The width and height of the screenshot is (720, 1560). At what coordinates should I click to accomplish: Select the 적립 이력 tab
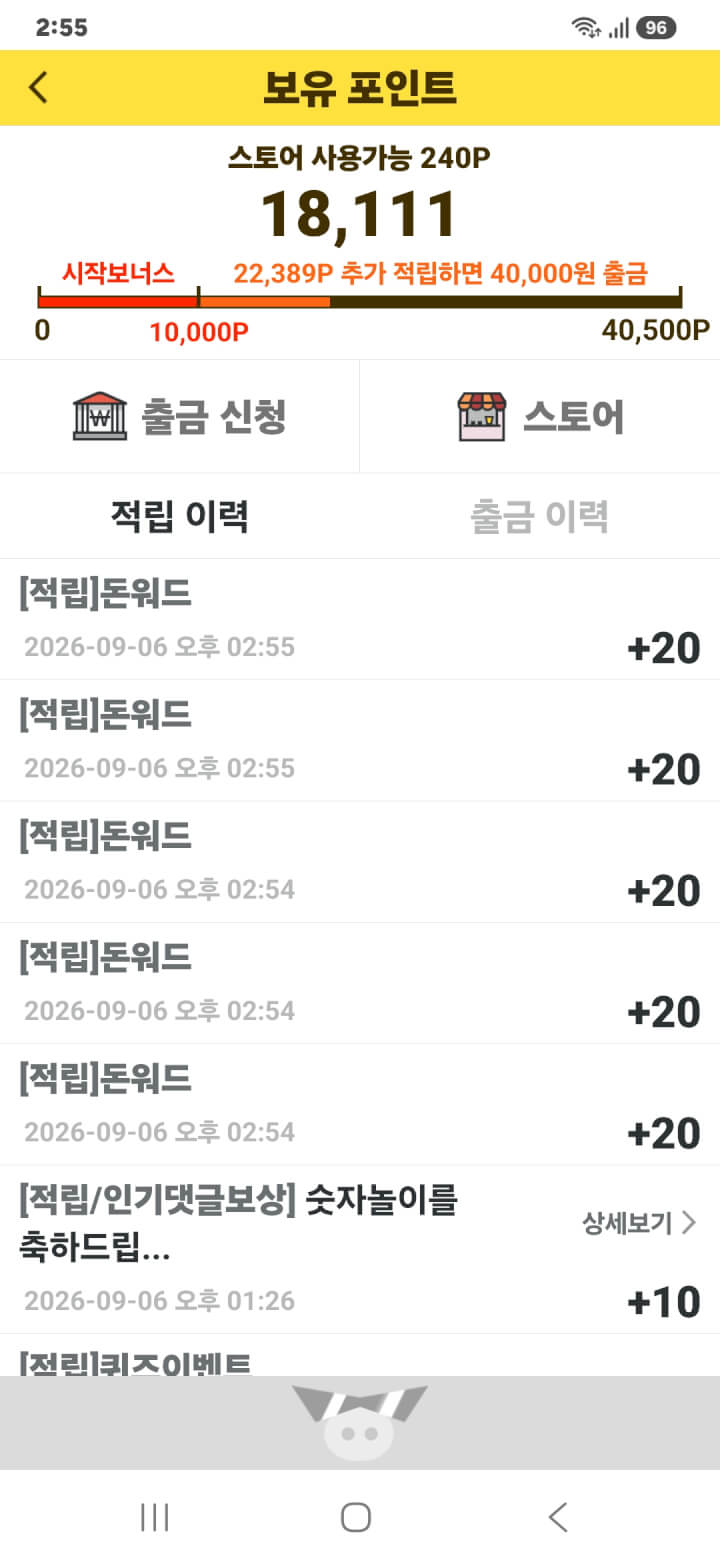180,516
